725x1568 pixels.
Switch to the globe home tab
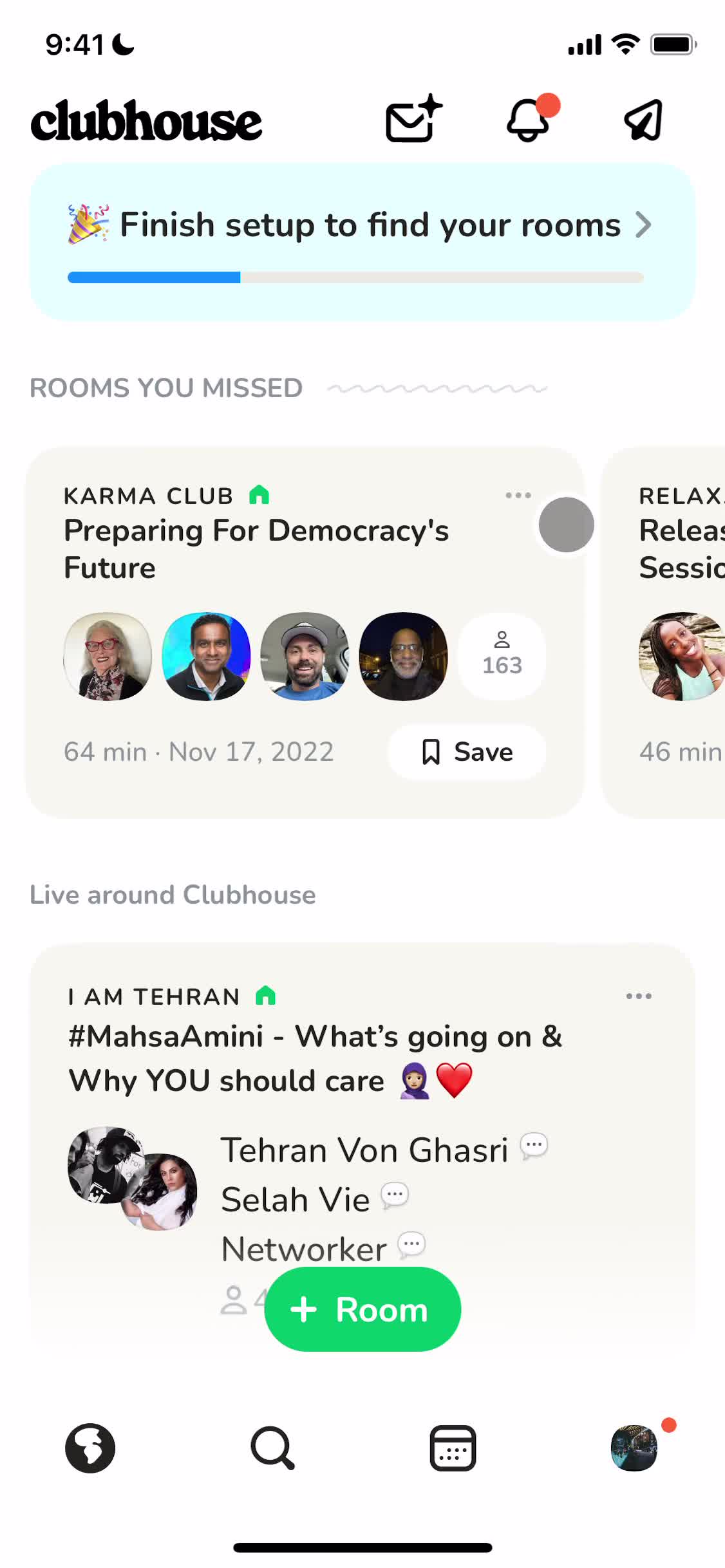[90, 1448]
